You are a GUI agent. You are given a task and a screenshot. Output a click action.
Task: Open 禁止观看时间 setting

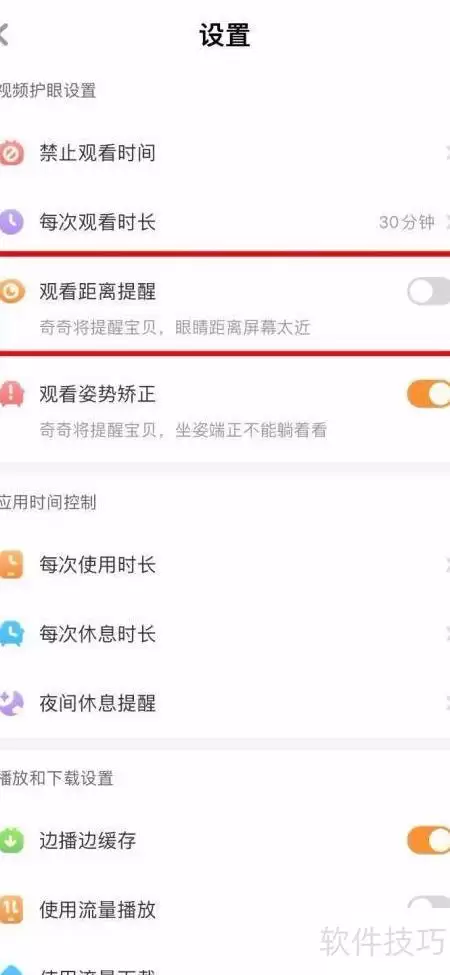point(225,152)
